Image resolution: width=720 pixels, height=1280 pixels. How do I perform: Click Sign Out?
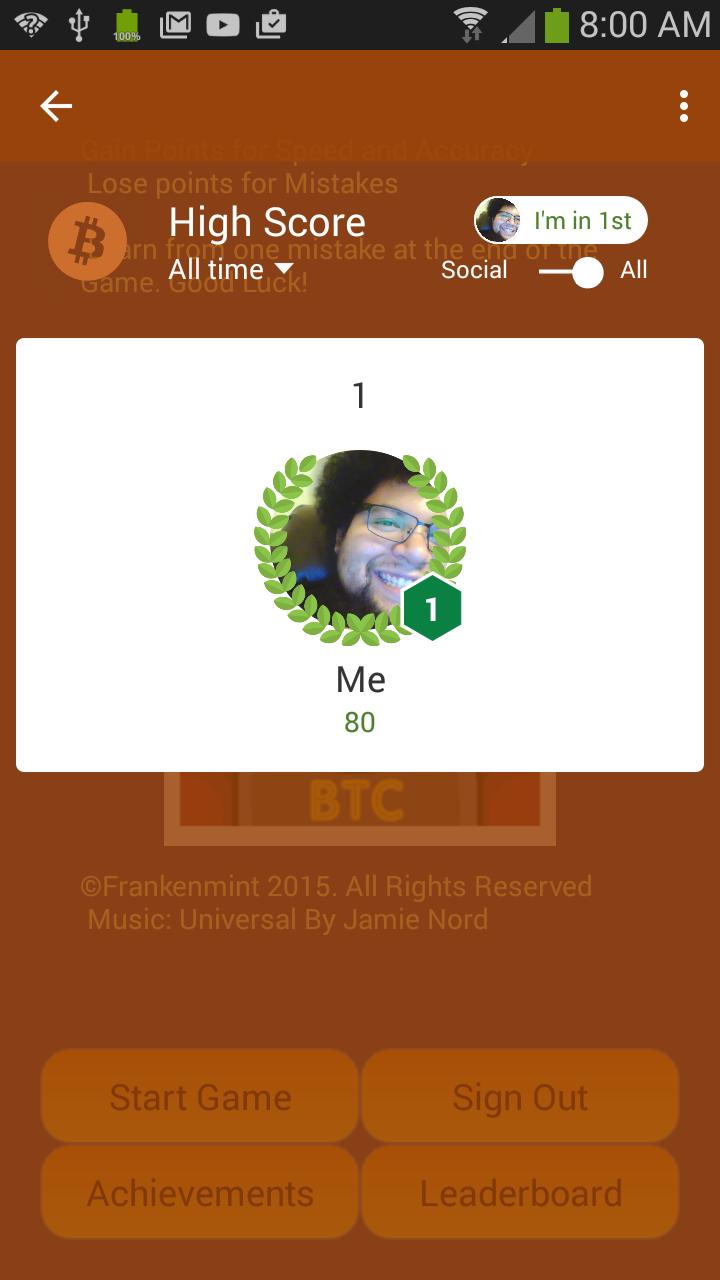point(519,1096)
